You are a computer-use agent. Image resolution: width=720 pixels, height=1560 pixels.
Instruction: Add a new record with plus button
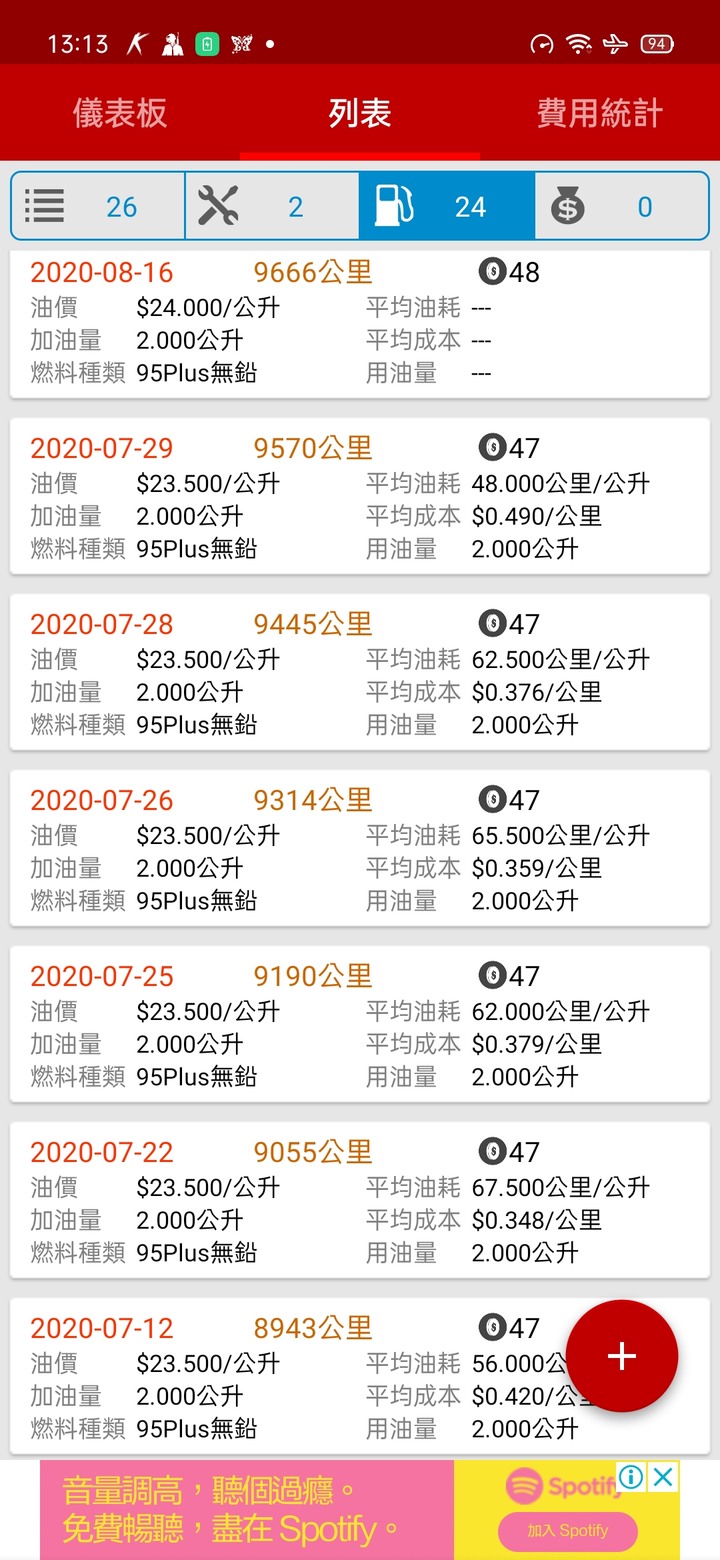point(622,1355)
